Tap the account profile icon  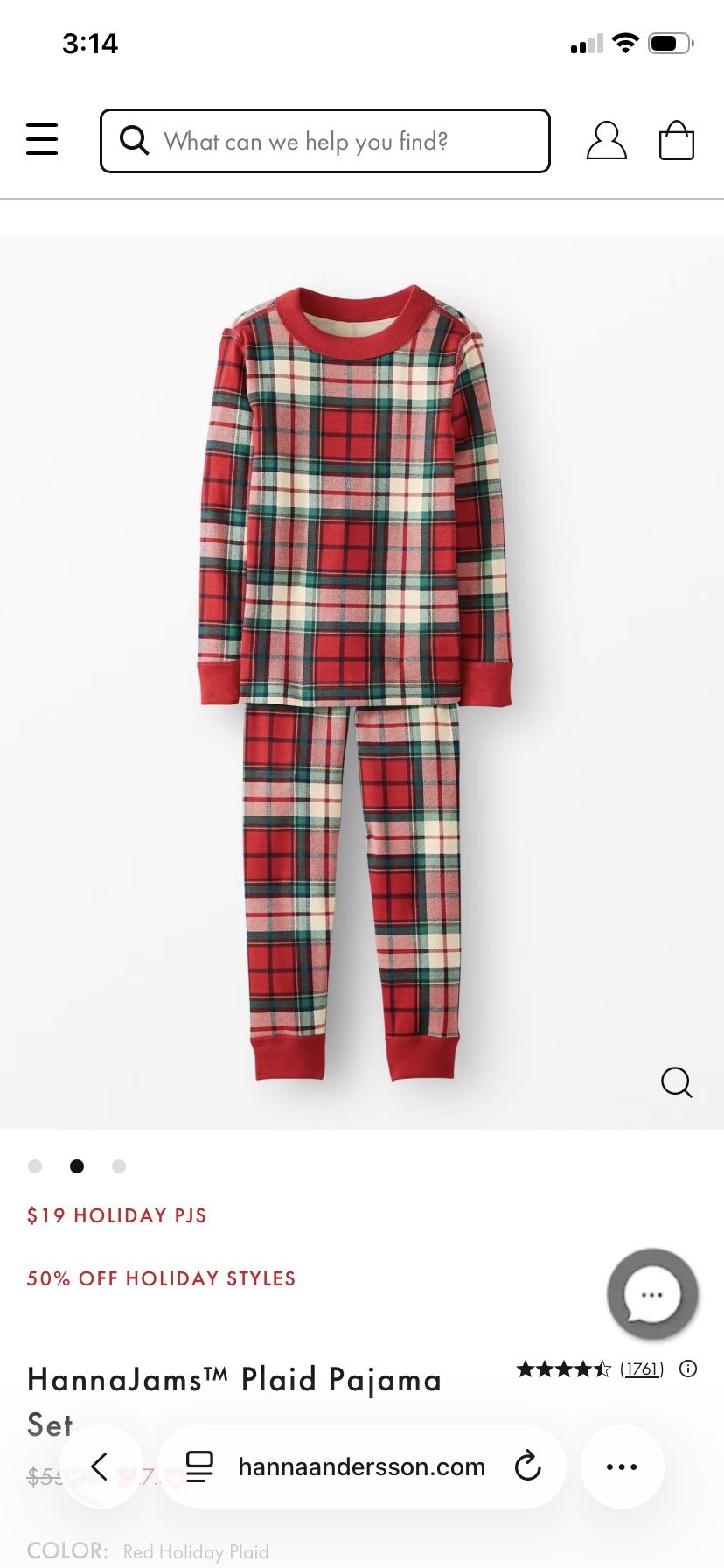click(607, 140)
